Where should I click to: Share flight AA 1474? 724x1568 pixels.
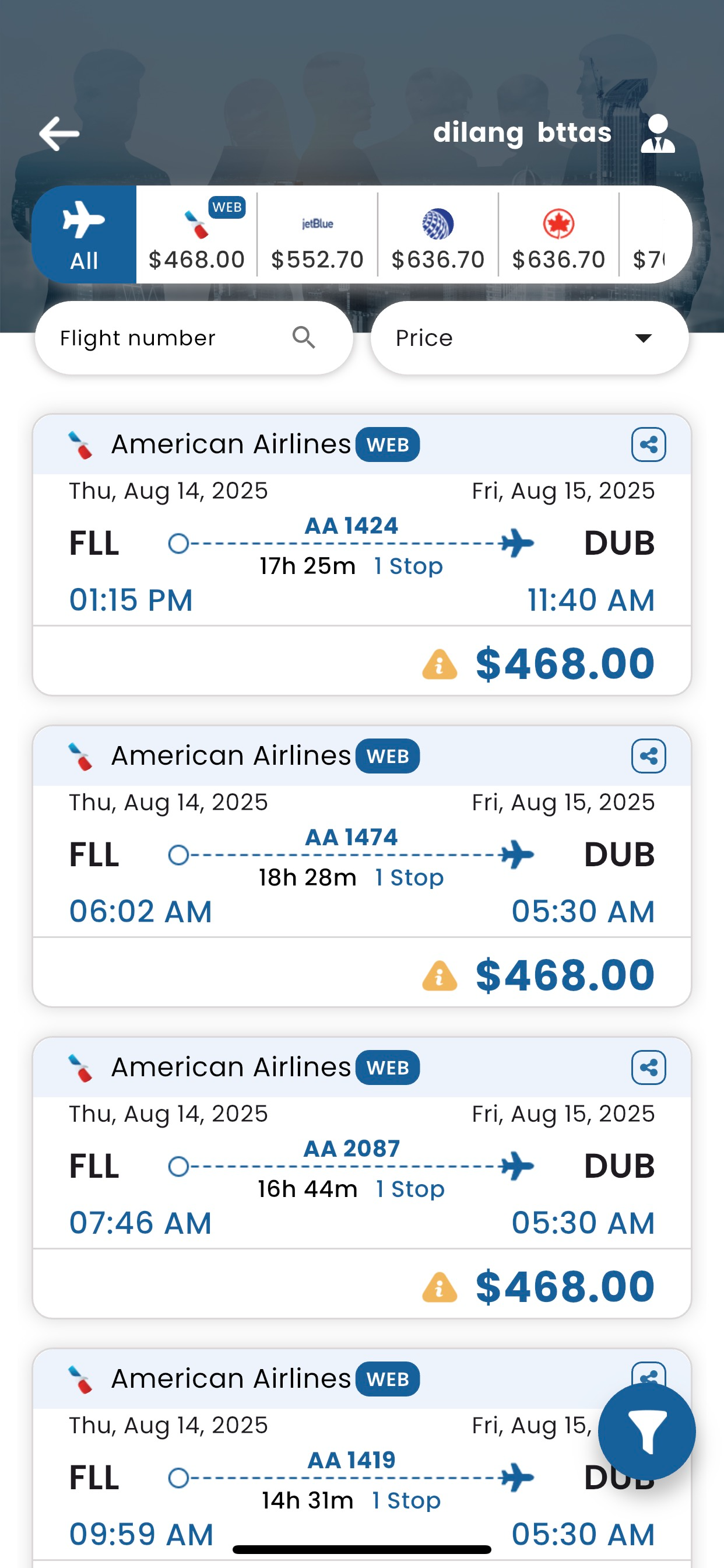pos(648,756)
